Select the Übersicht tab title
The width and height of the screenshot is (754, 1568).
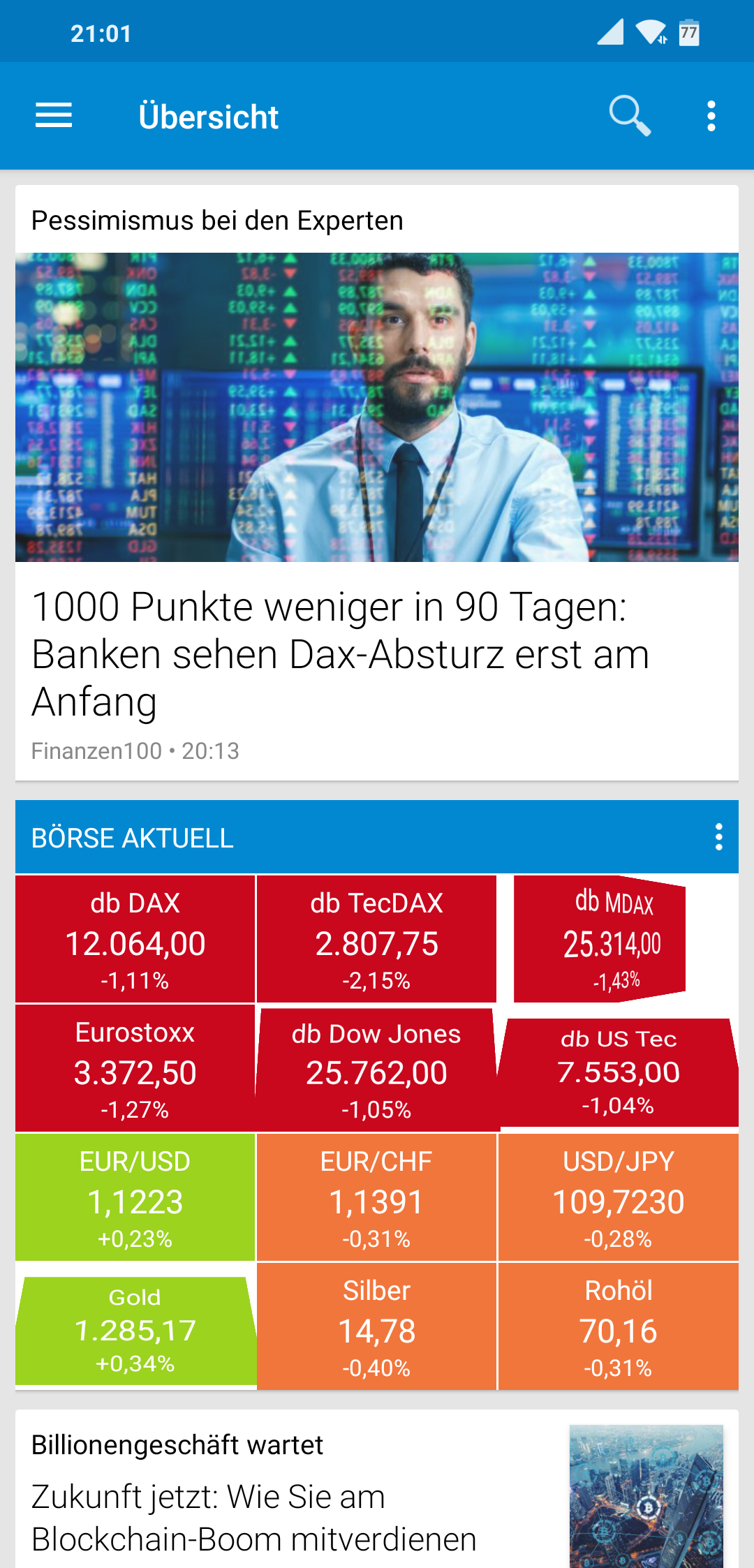pyautogui.click(x=207, y=115)
